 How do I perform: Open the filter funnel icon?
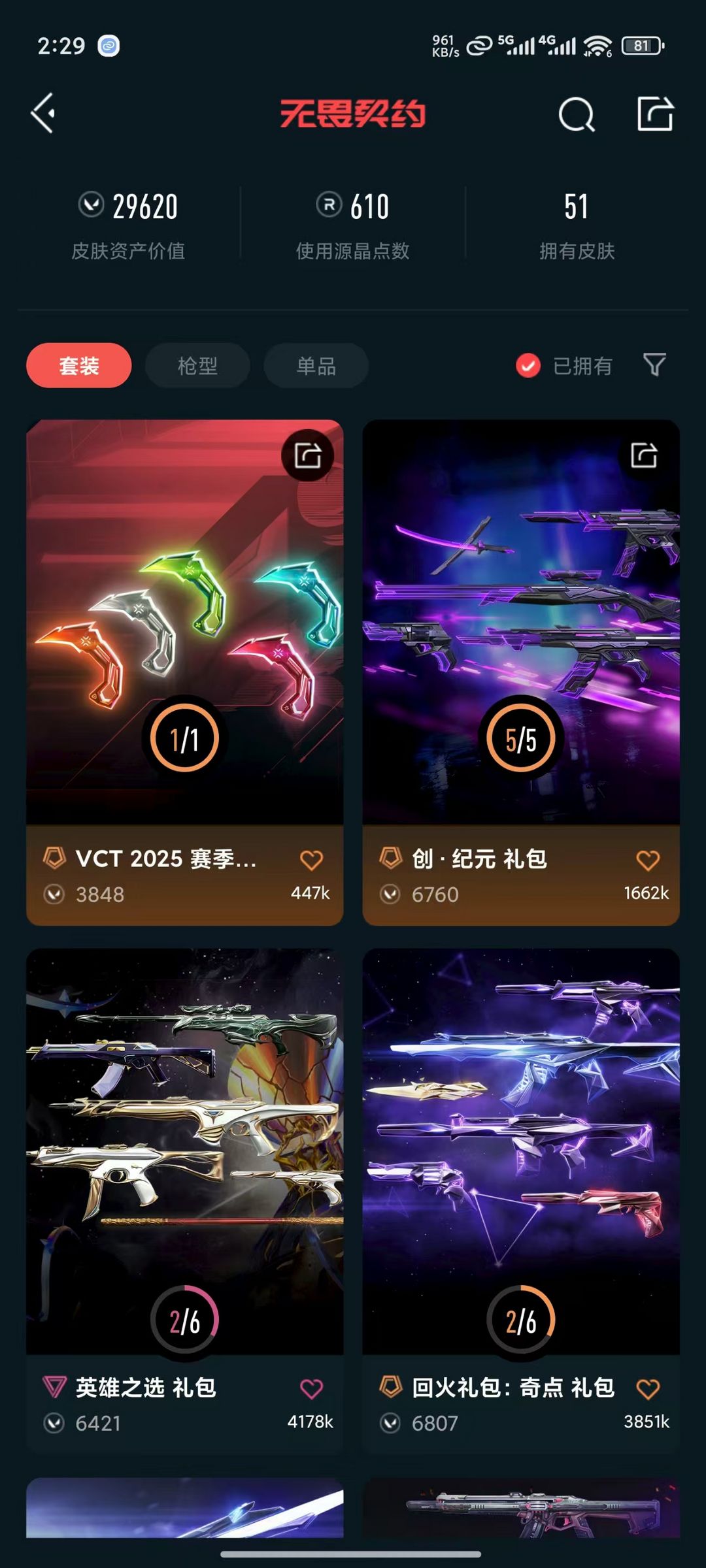point(654,365)
